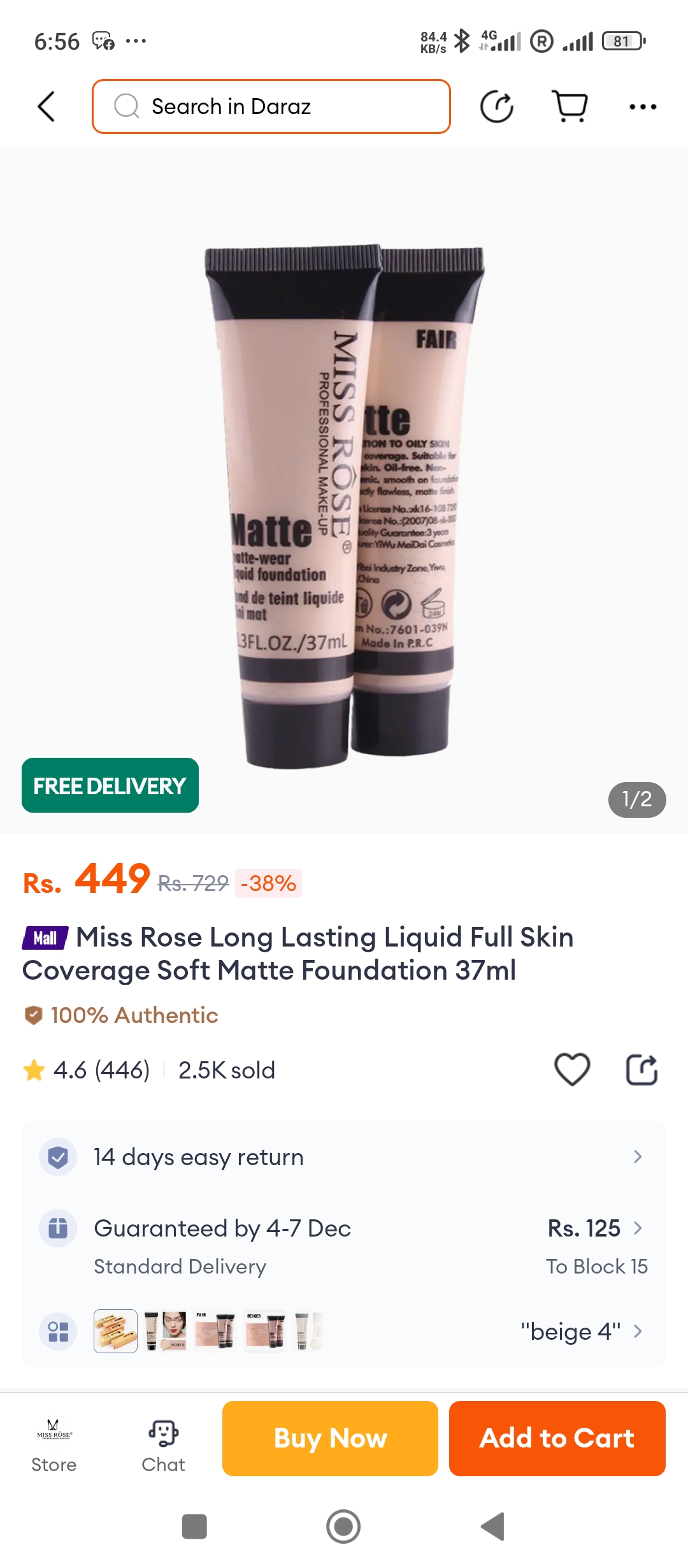The height and width of the screenshot is (1568, 688).
Task: Open the shopping cart icon
Action: [570, 106]
